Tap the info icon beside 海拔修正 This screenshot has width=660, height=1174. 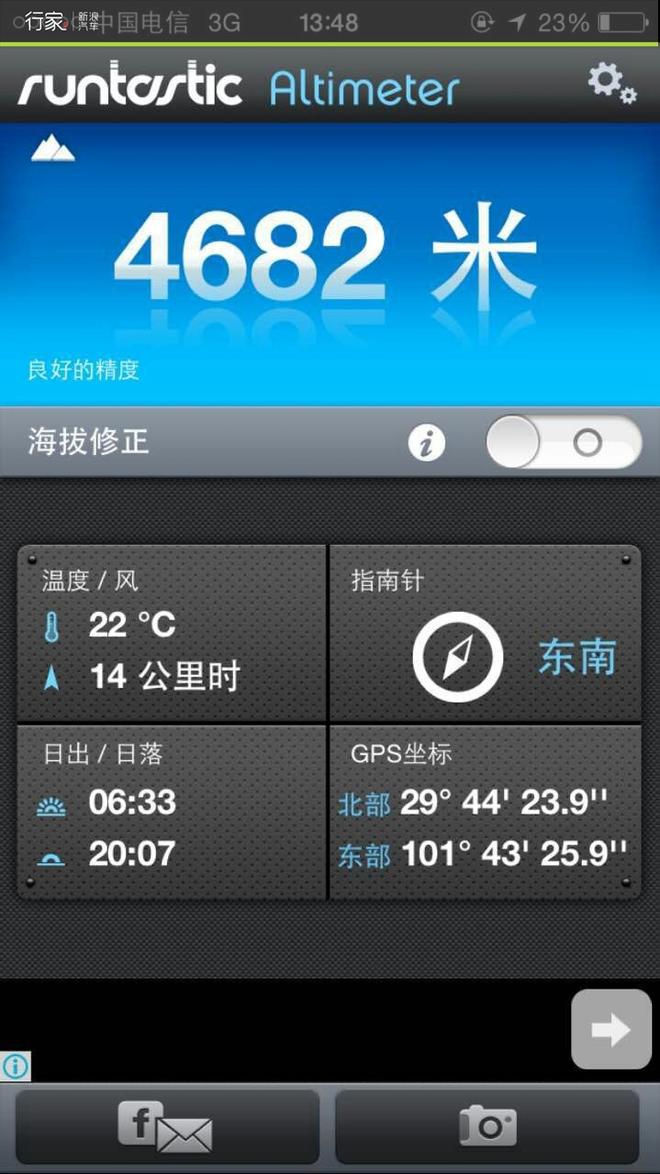click(427, 443)
